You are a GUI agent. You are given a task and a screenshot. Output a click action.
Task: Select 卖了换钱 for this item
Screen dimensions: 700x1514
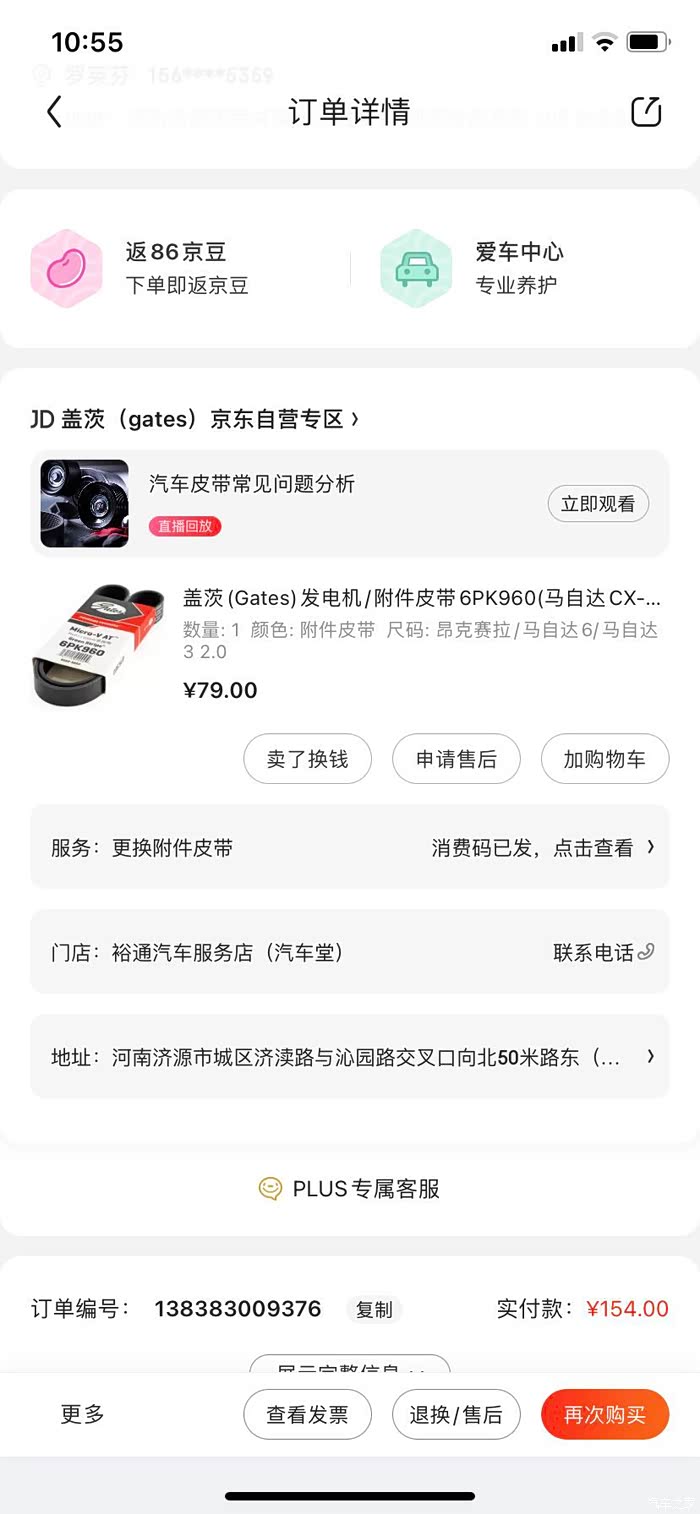[307, 759]
